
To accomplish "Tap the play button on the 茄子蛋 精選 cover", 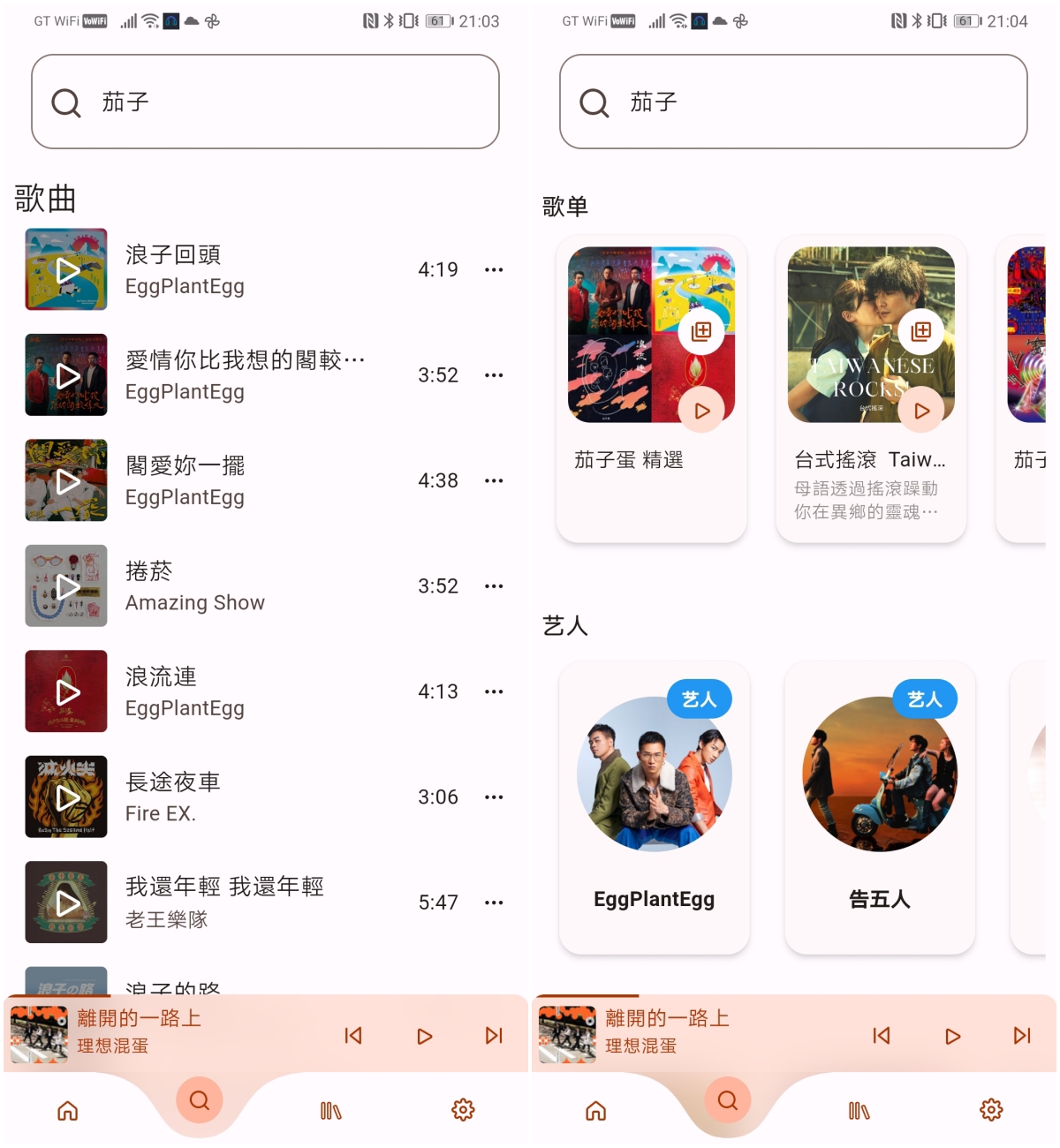I will 702,411.
